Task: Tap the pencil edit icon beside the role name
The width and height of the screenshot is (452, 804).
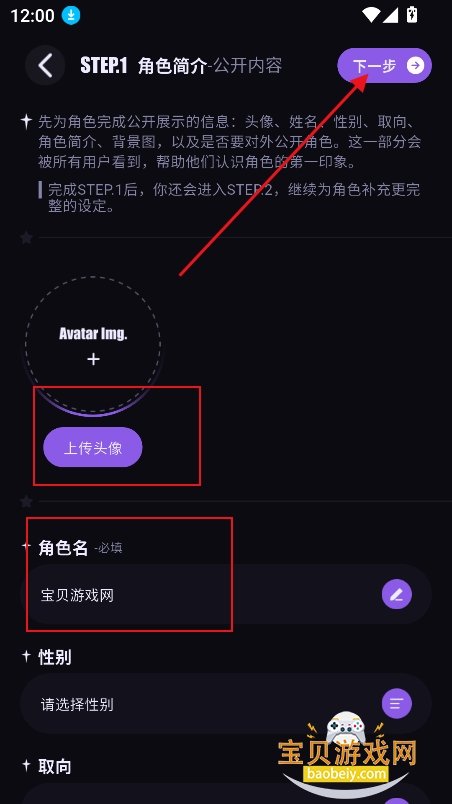Action: pos(397,594)
